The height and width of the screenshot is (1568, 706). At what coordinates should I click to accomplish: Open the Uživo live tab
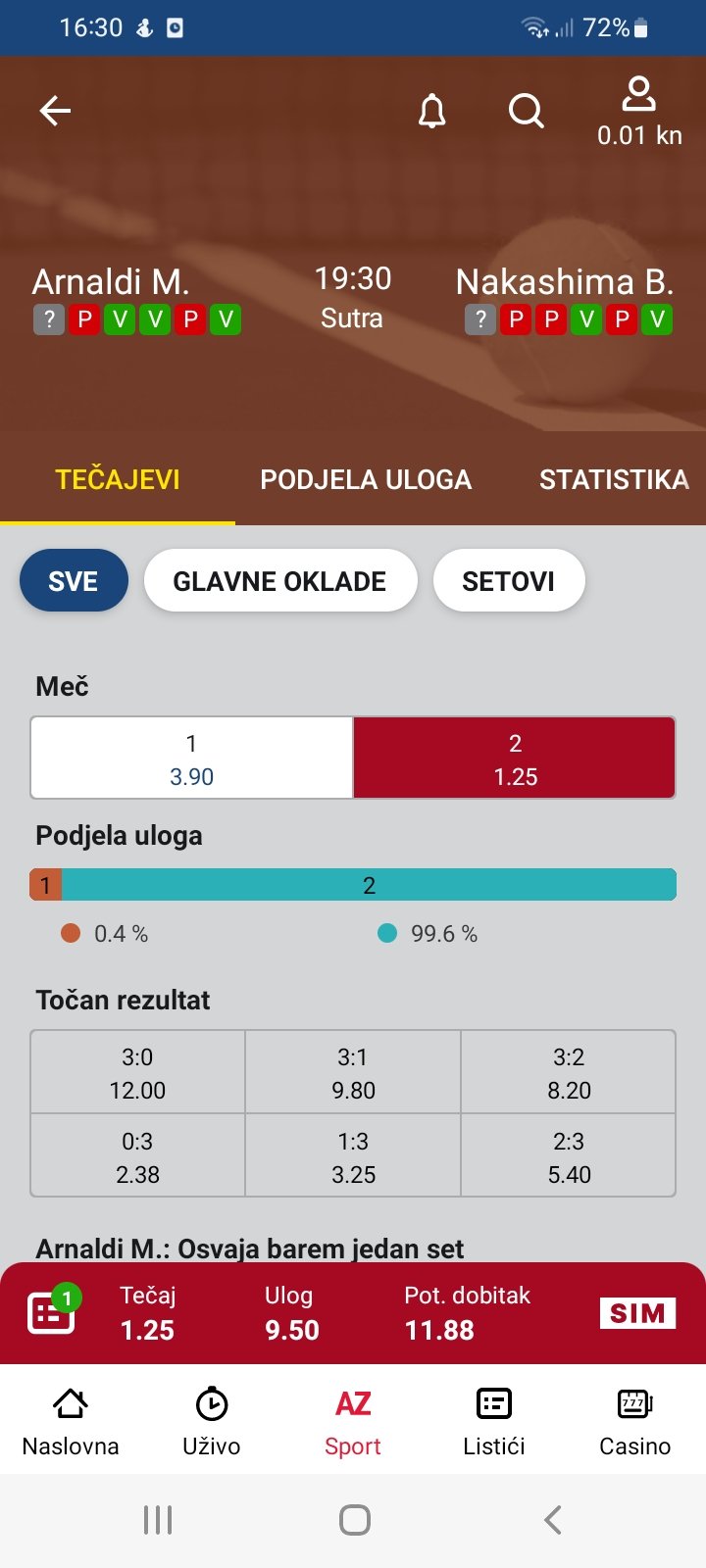click(x=212, y=1422)
